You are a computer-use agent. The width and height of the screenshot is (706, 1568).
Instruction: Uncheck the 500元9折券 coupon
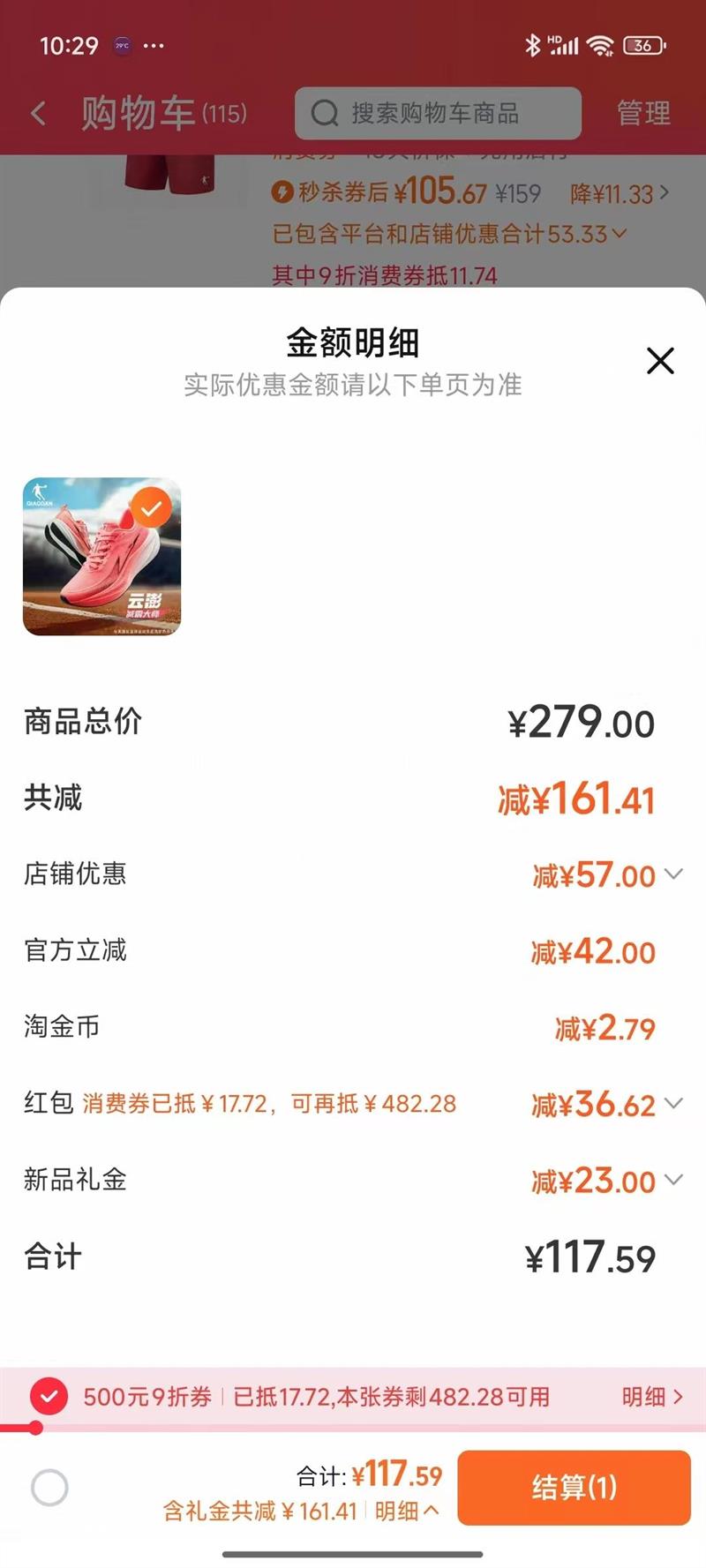49,1397
